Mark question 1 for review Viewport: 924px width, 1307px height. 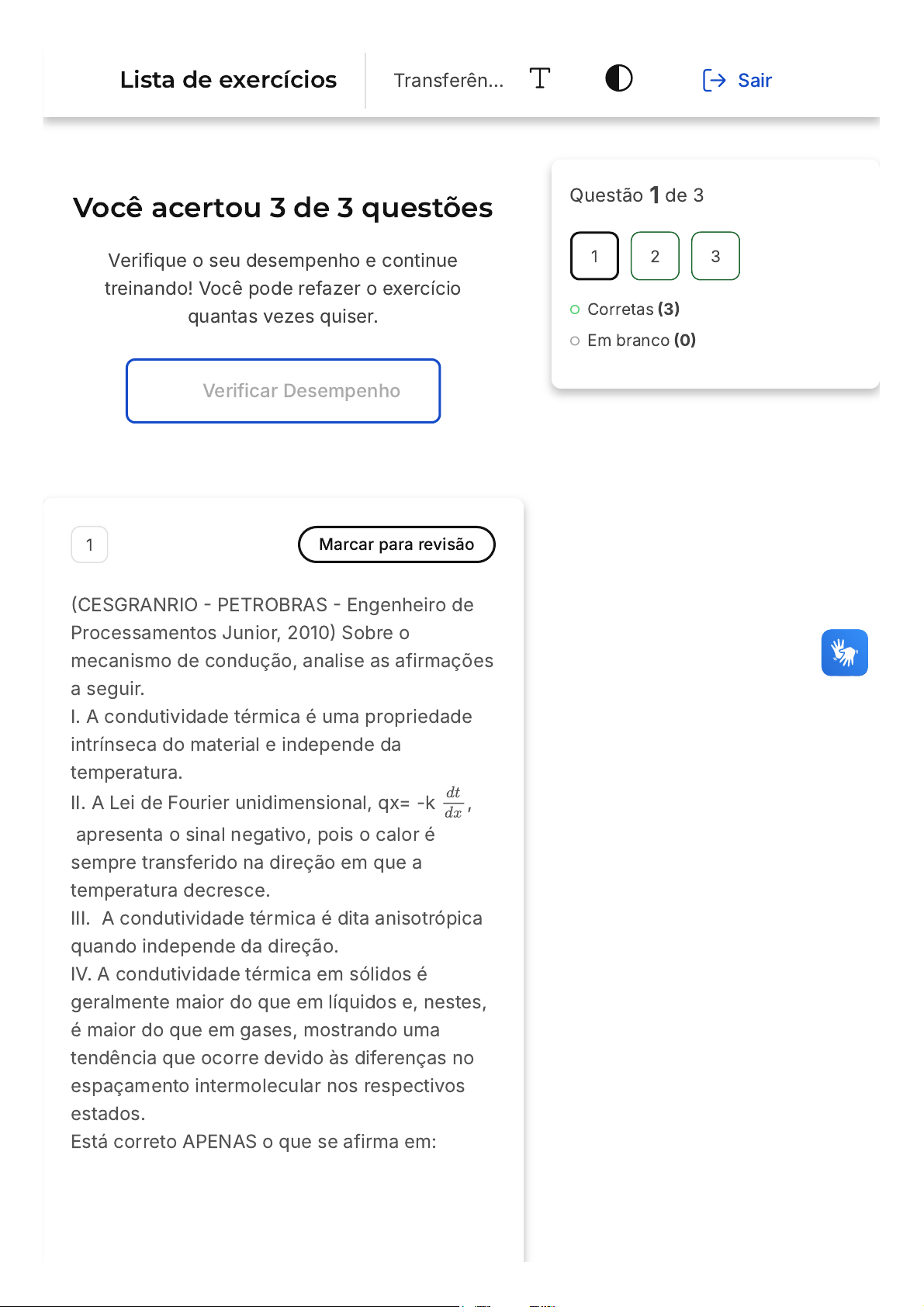click(x=396, y=545)
